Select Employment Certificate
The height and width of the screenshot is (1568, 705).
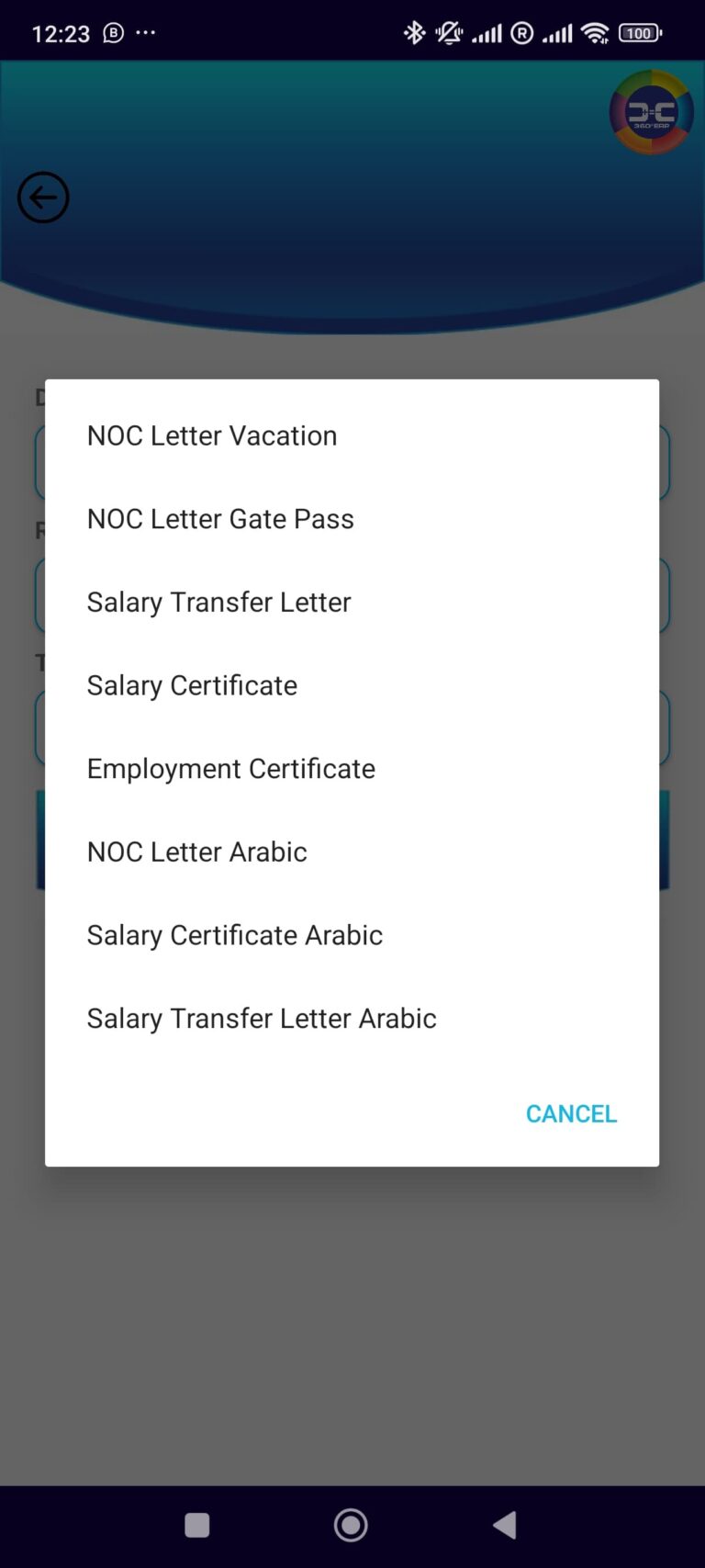click(x=230, y=769)
